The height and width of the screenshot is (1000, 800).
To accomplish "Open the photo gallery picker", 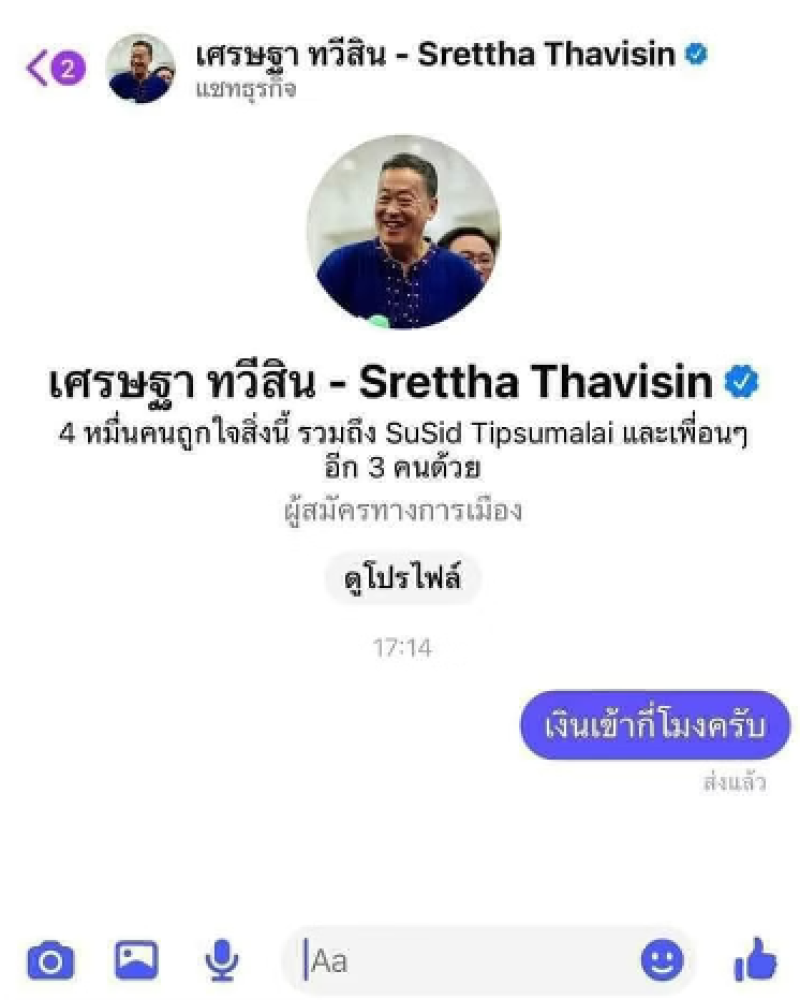I will coord(136,961).
